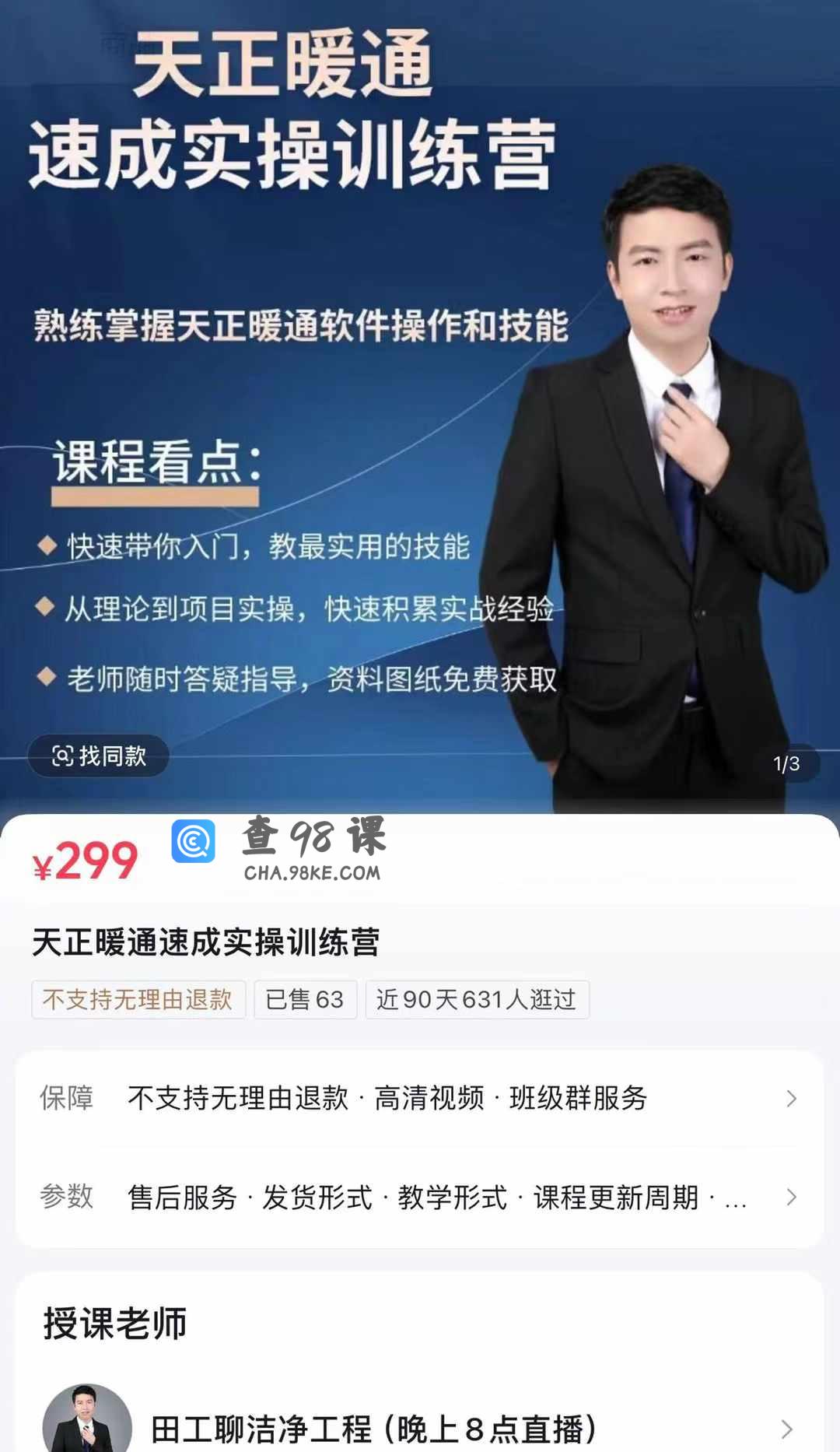This screenshot has width=840, height=1452.
Task: Open the 保障 guarantee details row
Action: click(x=419, y=1099)
